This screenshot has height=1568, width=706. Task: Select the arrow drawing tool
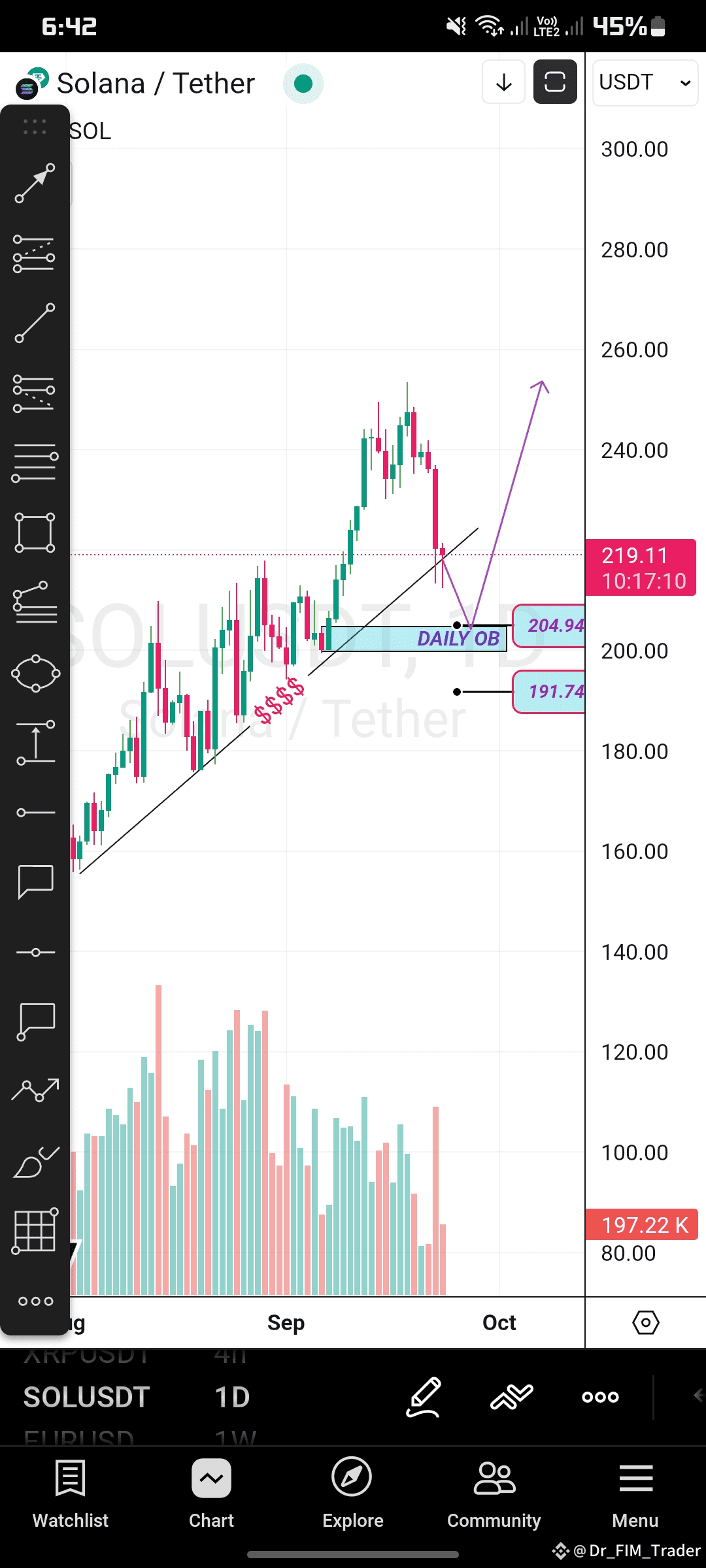[35, 184]
